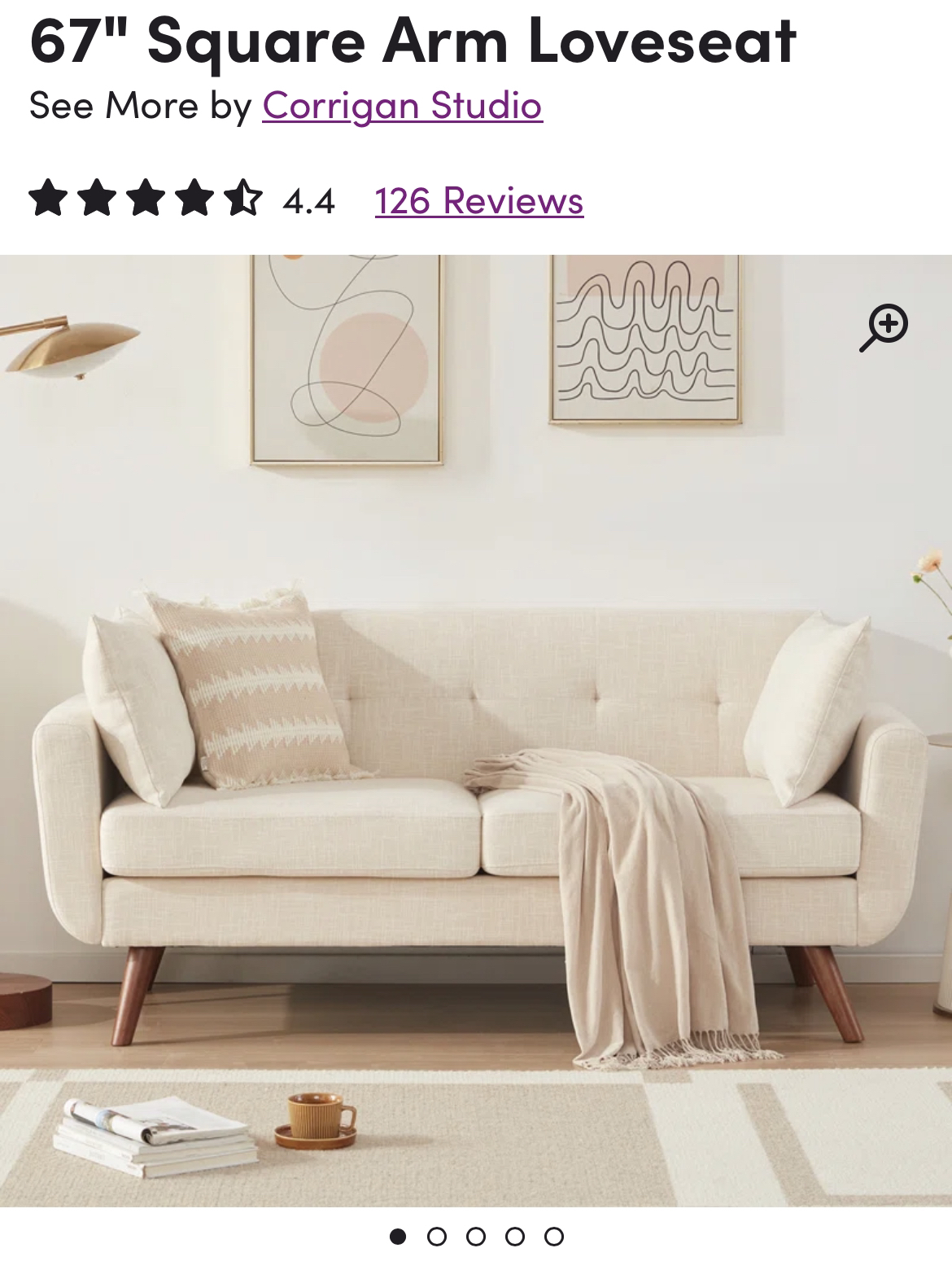Open the Corrigan Studio brand link
952x1283 pixels.
402,105
